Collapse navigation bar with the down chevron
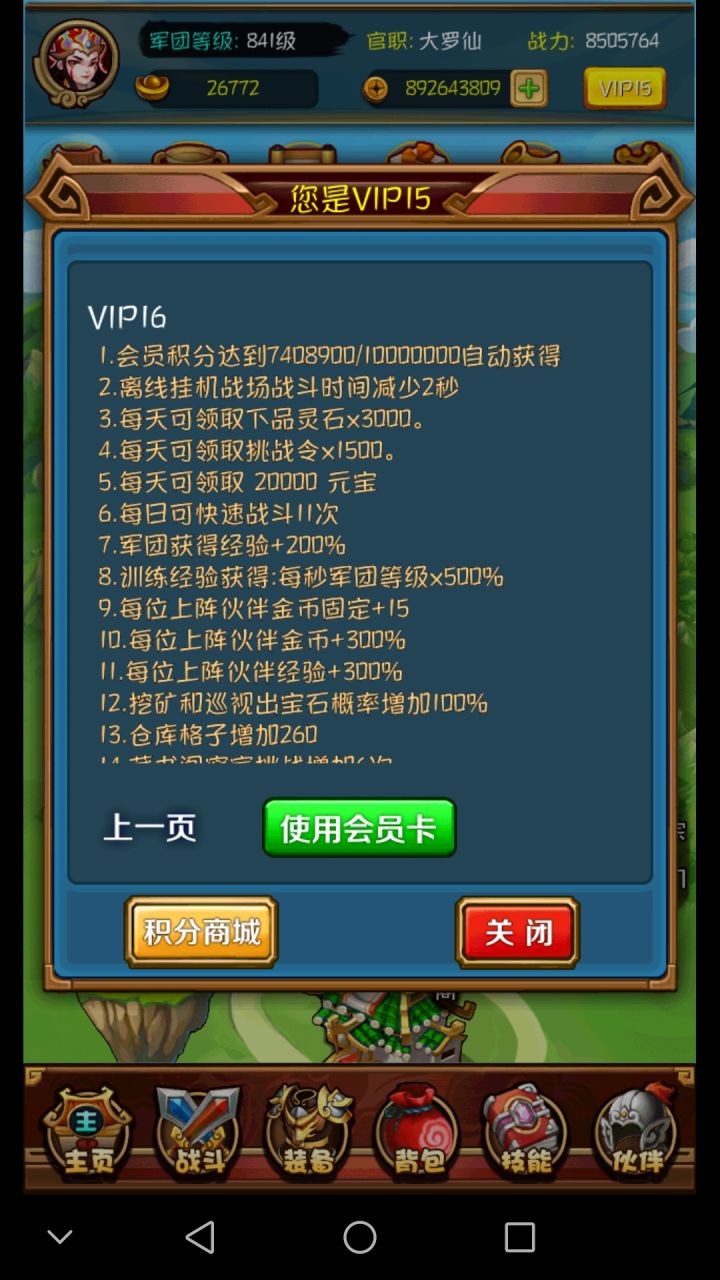The width and height of the screenshot is (720, 1280). coord(59,1237)
